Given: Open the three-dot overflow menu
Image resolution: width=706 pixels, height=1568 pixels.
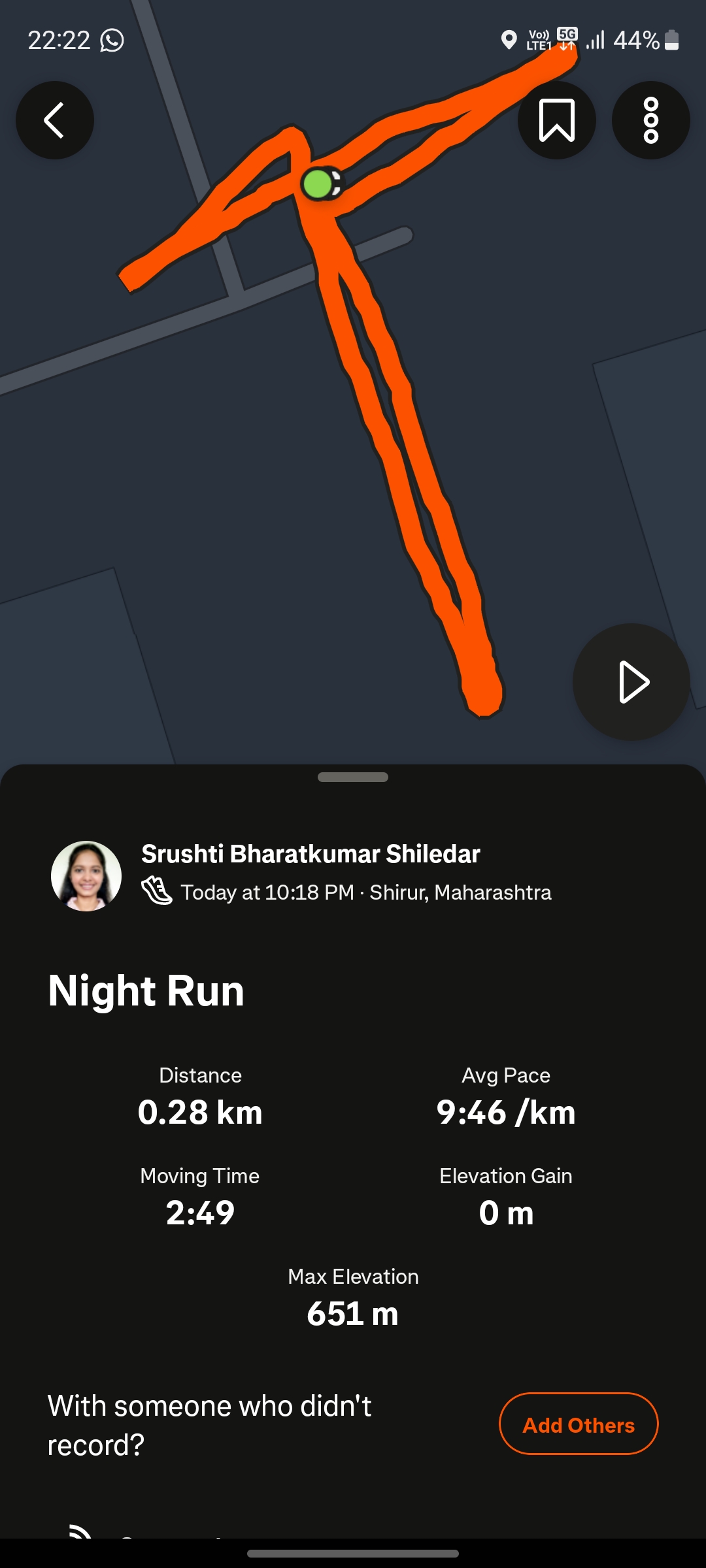Looking at the screenshot, I should pos(650,120).
